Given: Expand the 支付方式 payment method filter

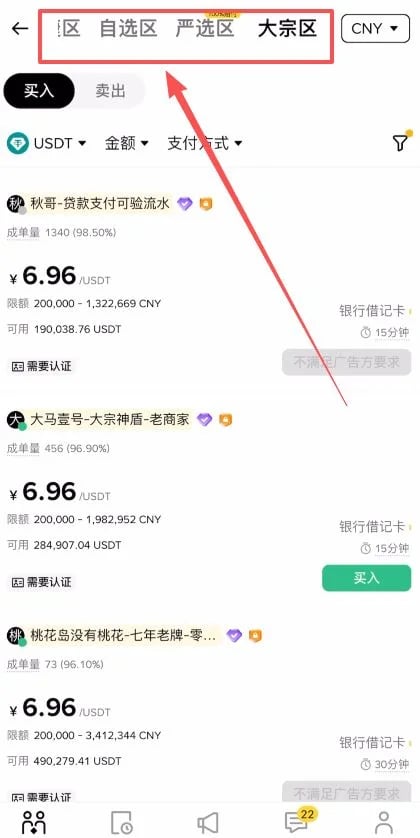Looking at the screenshot, I should click(205, 143).
